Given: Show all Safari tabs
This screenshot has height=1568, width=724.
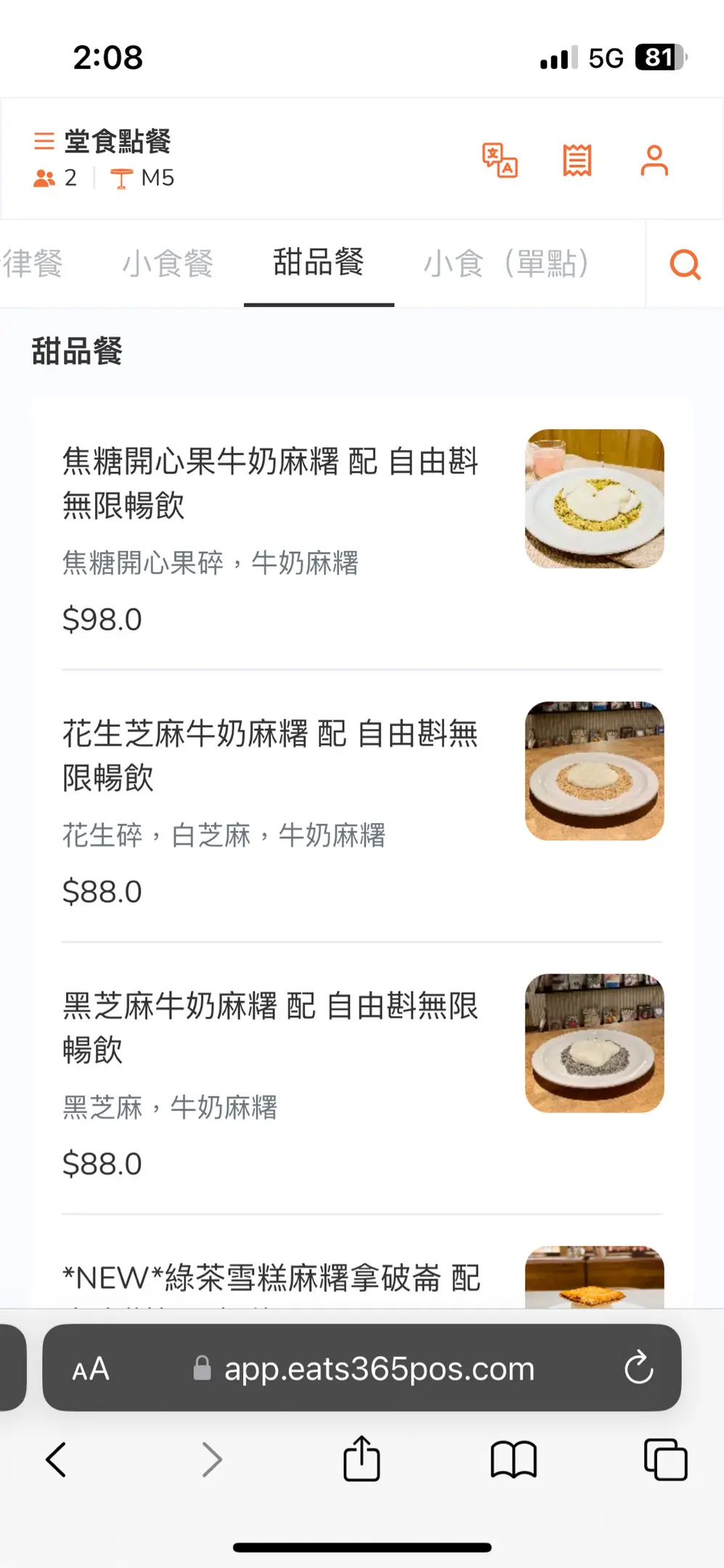Looking at the screenshot, I should 665,1459.
